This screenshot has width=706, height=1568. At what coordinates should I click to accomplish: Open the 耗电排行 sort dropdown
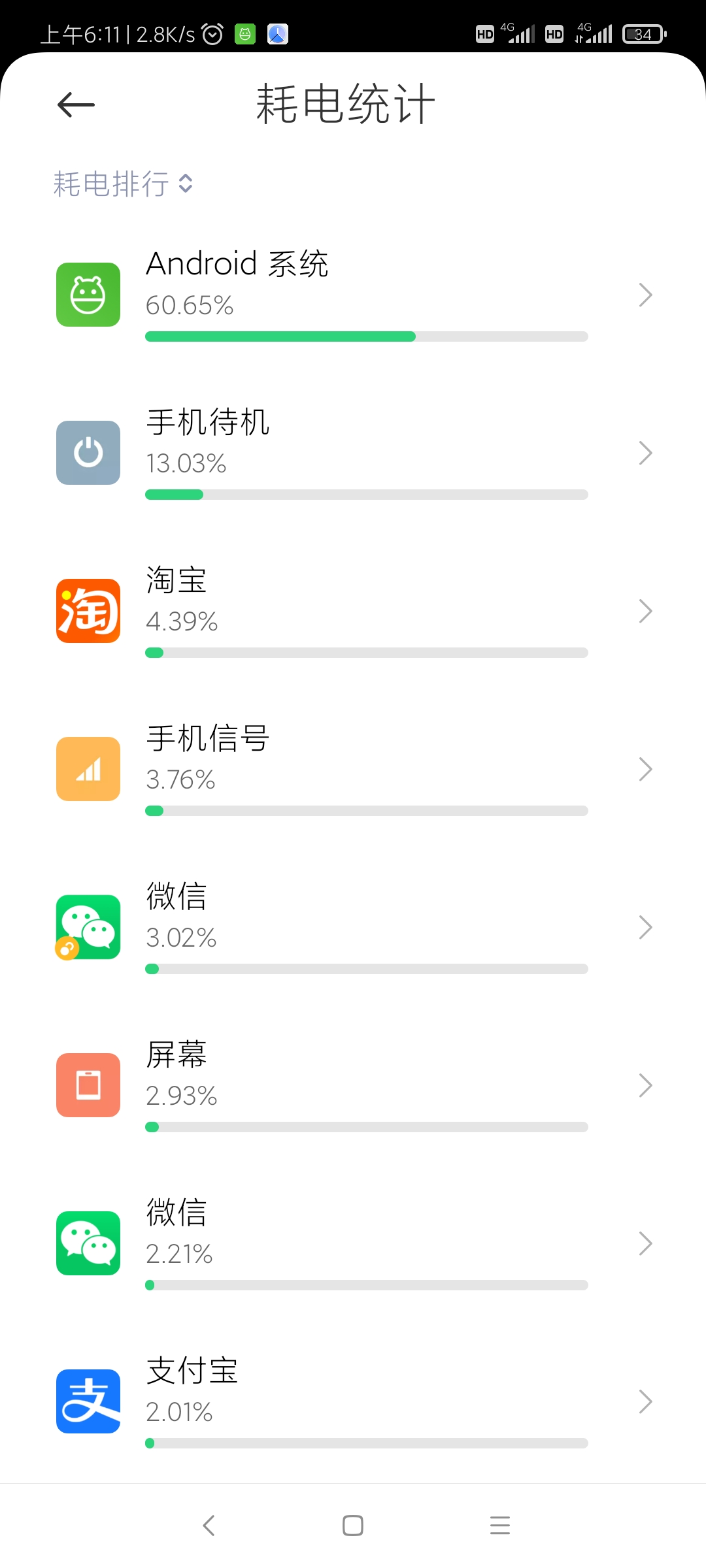123,184
